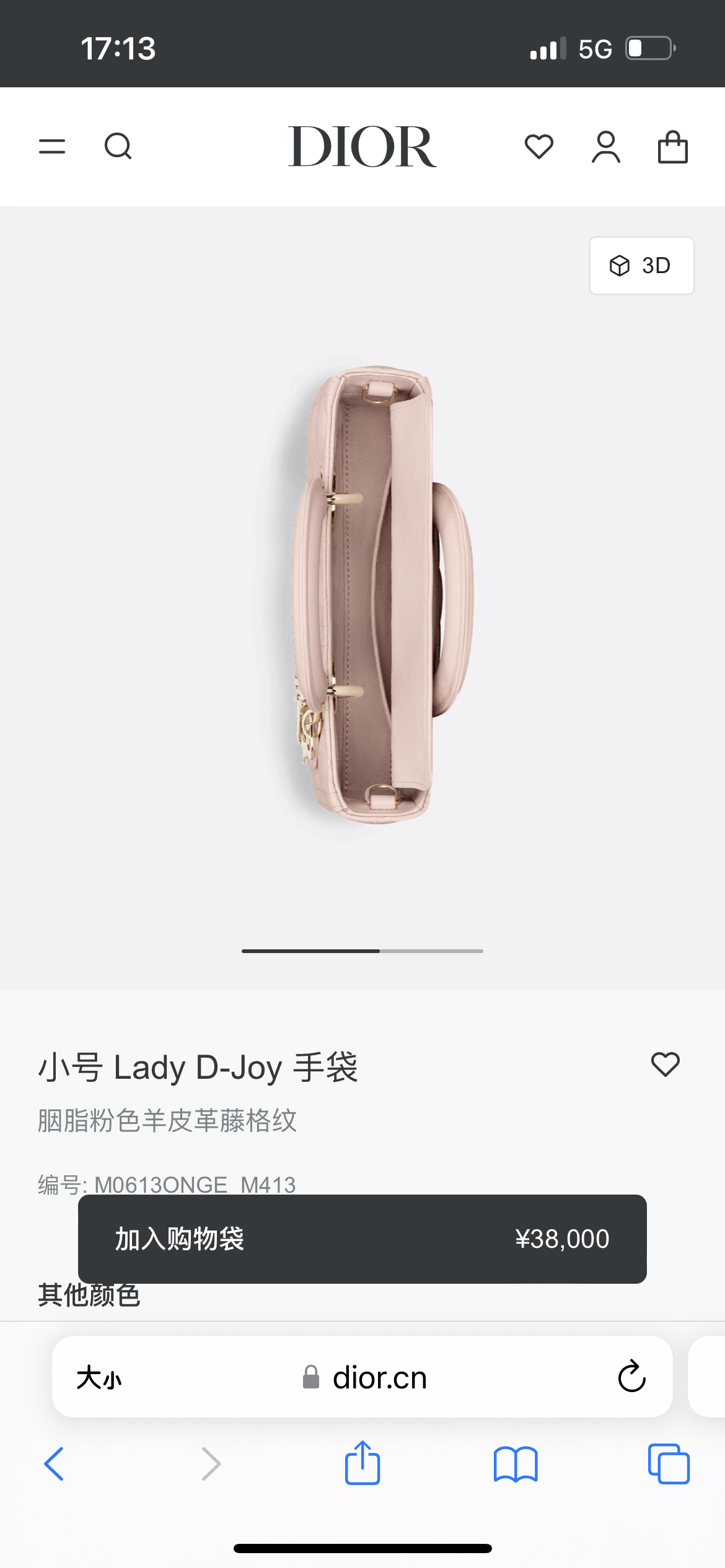Image resolution: width=725 pixels, height=1568 pixels.
Task: Go back to the previous page
Action: (55, 1464)
